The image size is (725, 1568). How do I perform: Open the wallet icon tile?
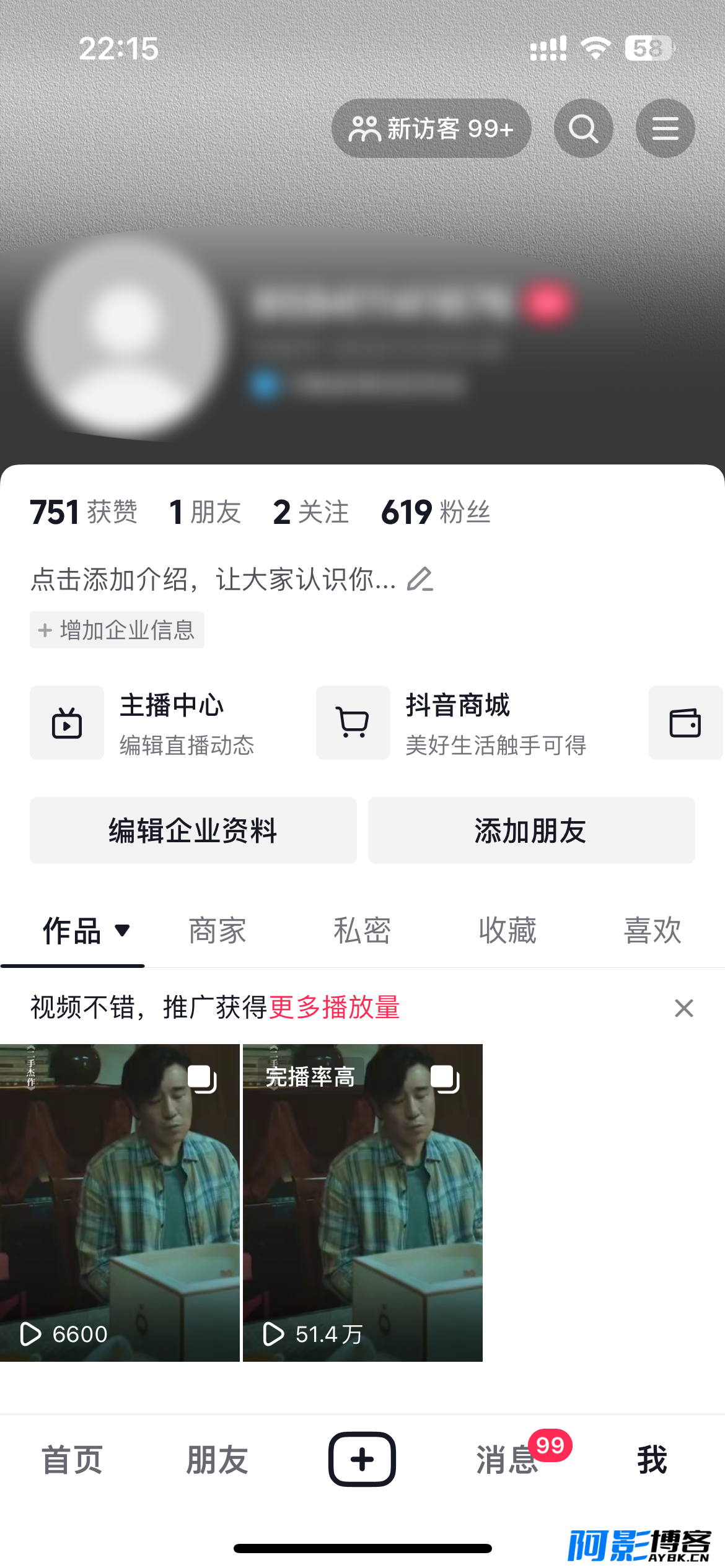tap(685, 723)
